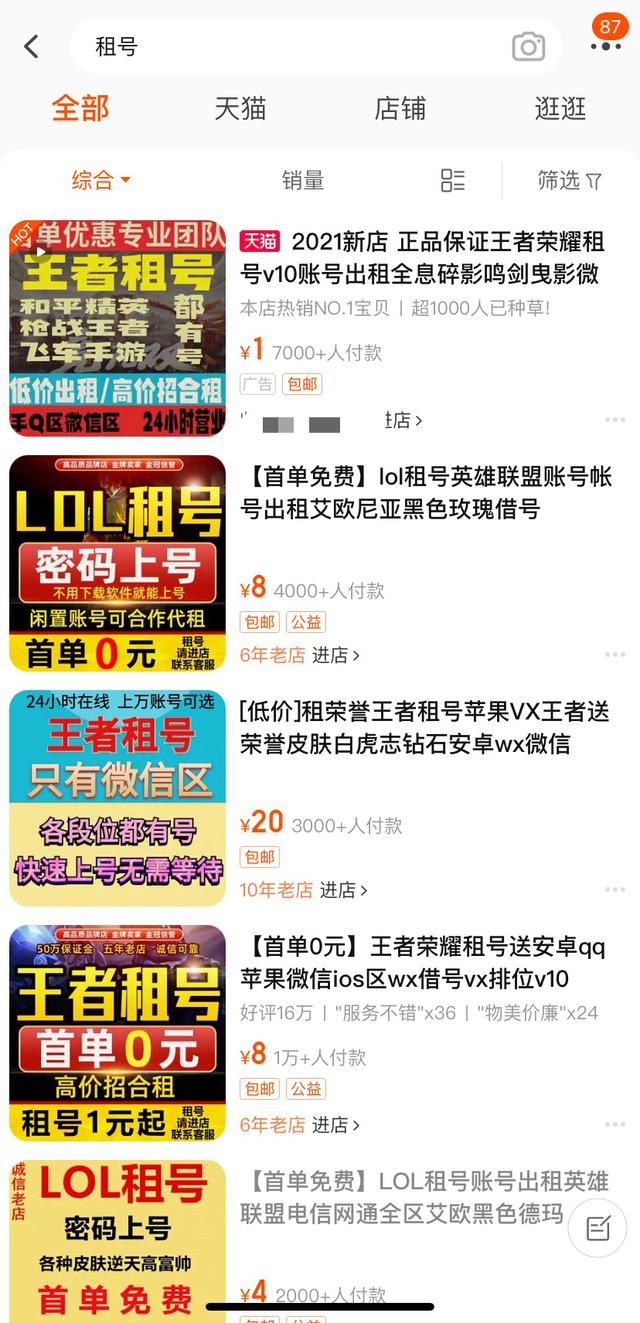Open the 【首单0元】王者荣耀租号 listing
The image size is (640, 1323).
tap(422, 962)
